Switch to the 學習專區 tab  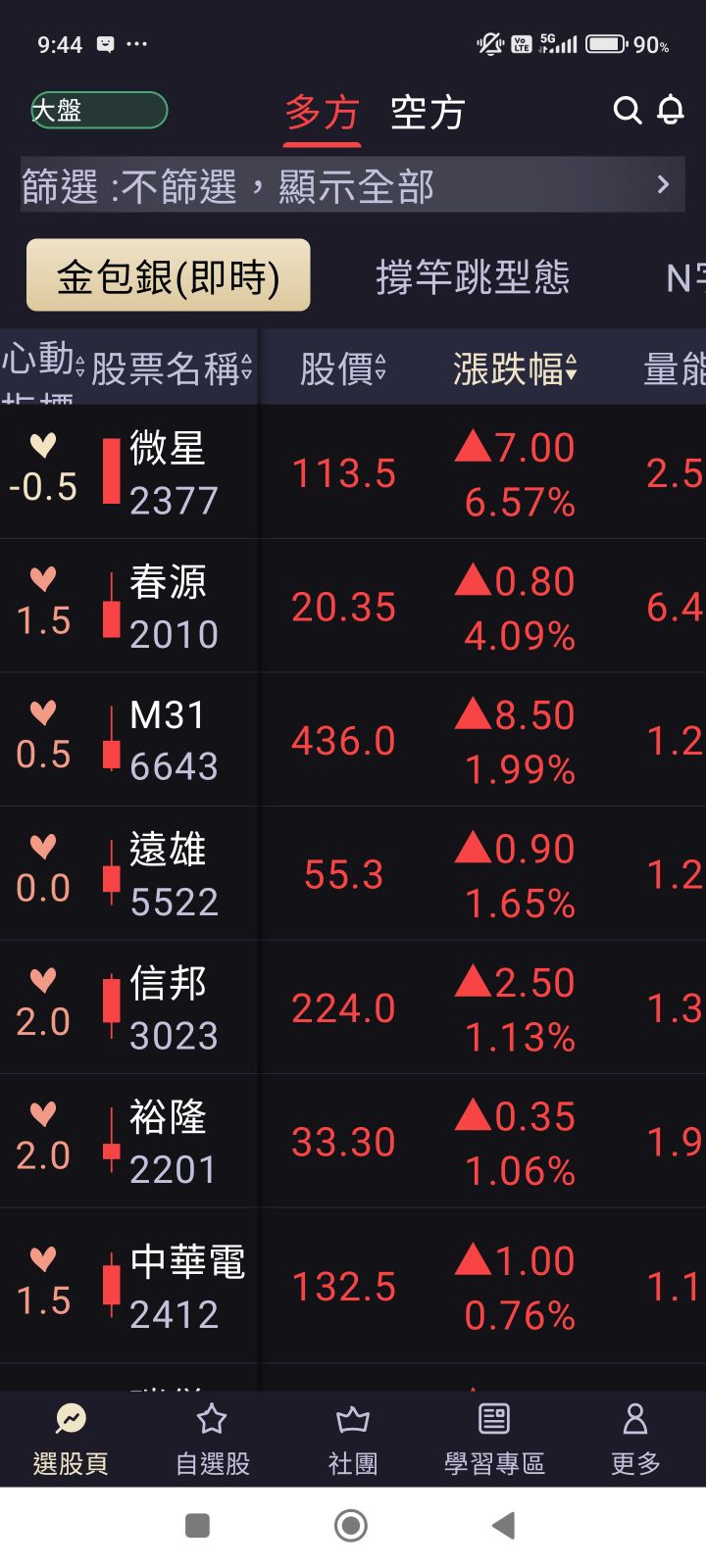494,1439
